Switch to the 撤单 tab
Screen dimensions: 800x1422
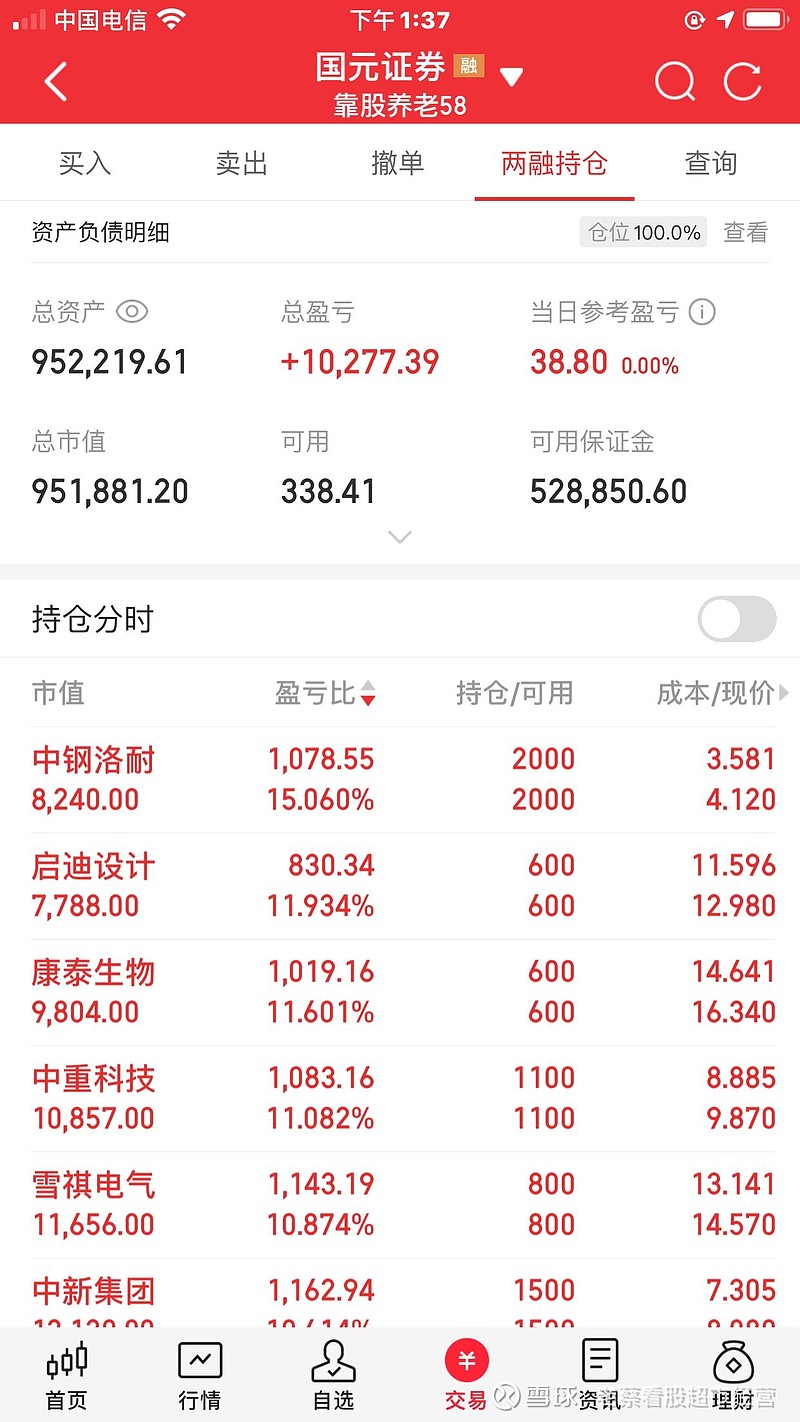tap(398, 163)
